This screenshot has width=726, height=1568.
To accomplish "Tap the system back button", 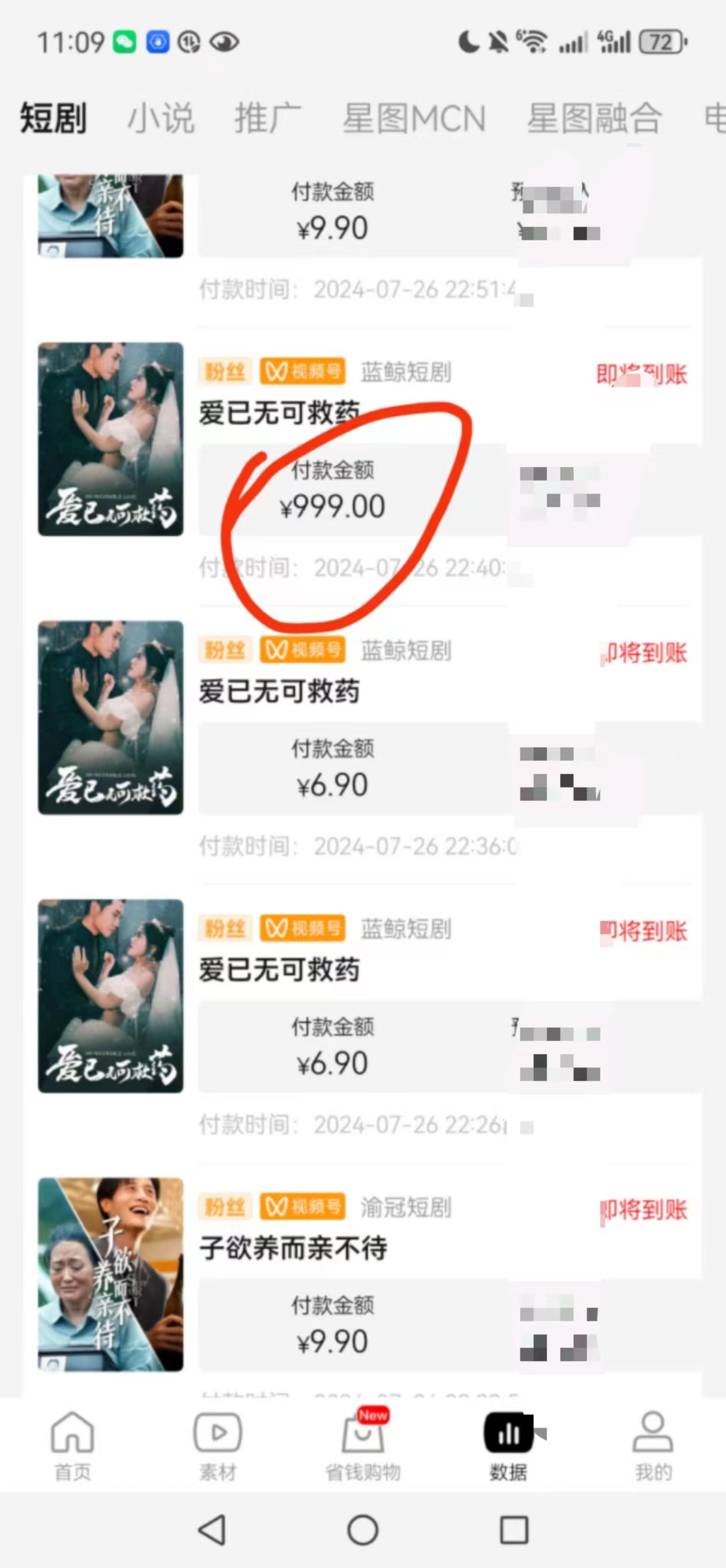I will (x=213, y=1529).
